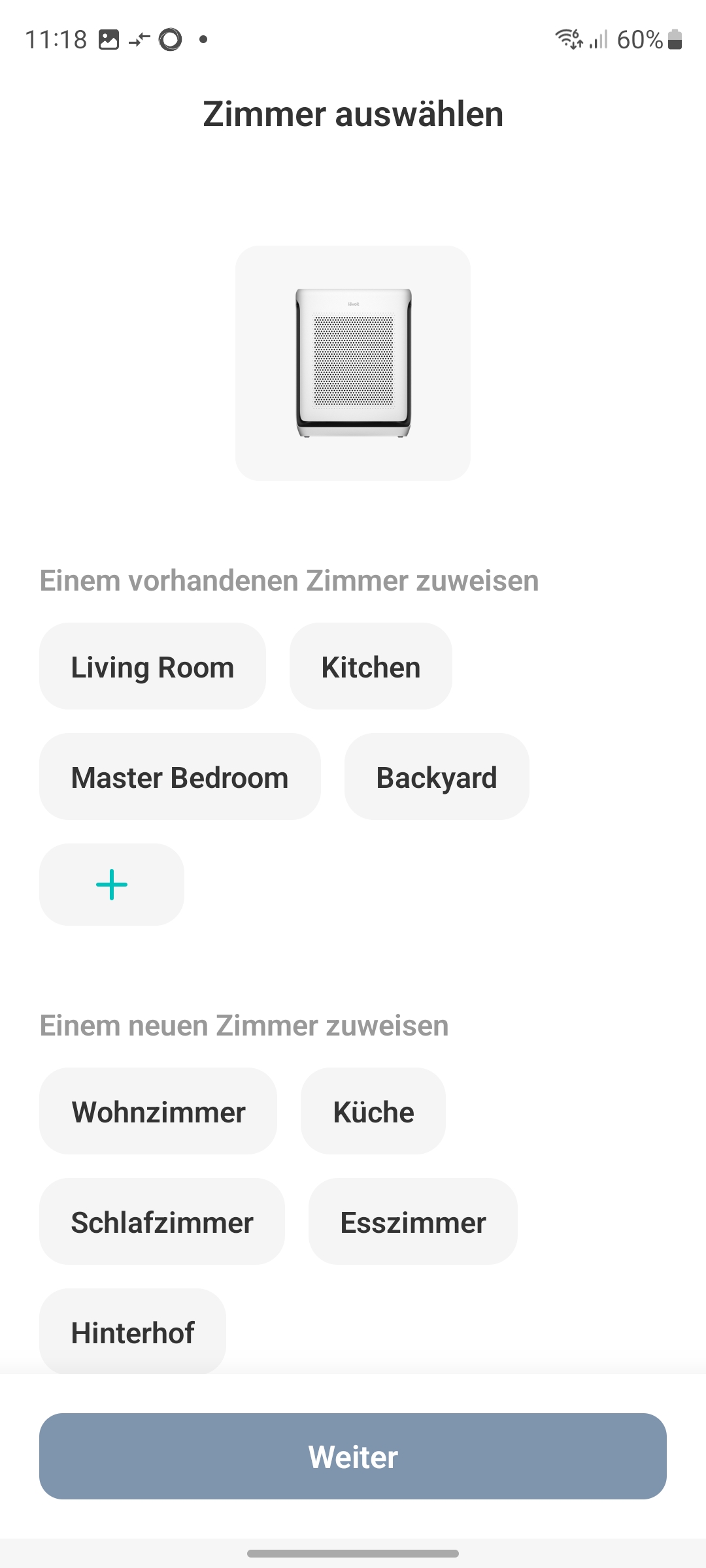Screen dimensions: 706x1568
Task: Choose the Master Bedroom room
Action: [x=180, y=777]
